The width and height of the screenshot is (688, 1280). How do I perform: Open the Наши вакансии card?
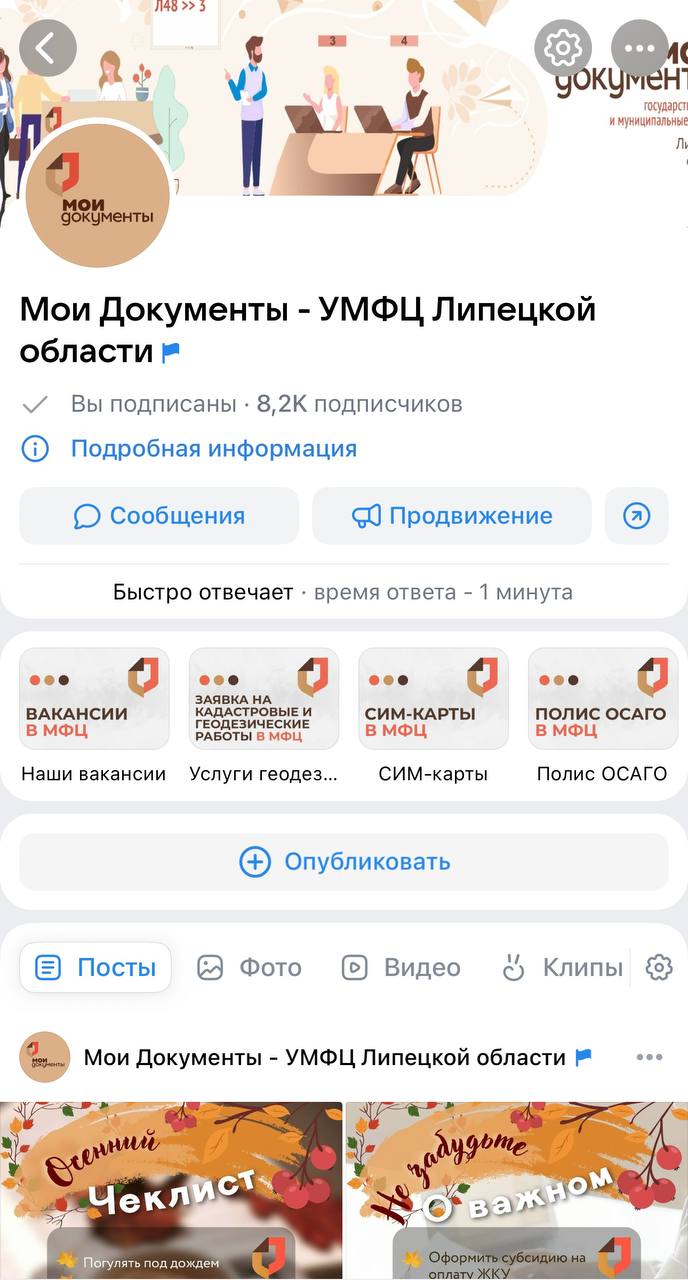[94, 712]
